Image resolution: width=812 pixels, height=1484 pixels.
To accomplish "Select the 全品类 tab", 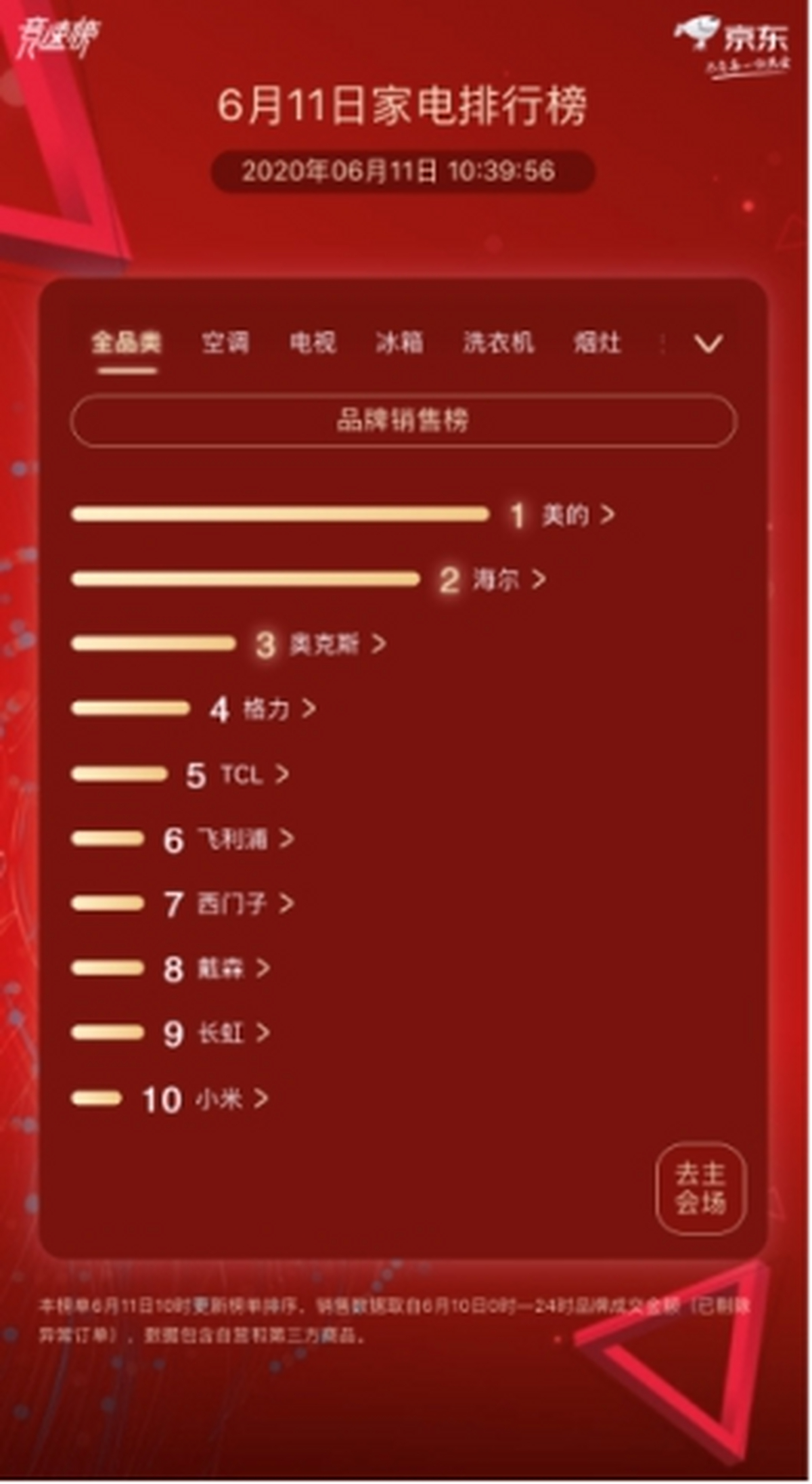I will pos(127,343).
